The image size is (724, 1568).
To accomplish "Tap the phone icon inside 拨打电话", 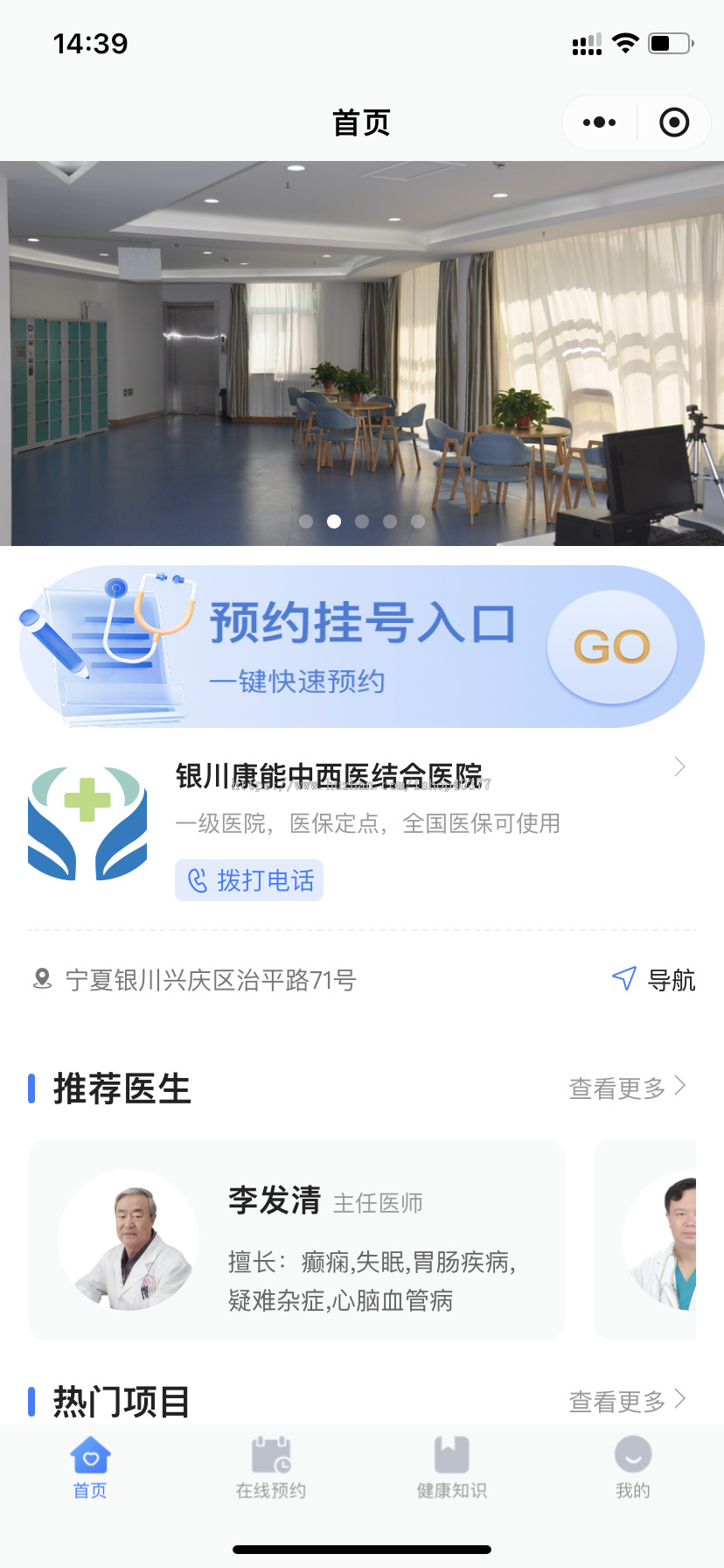I will (196, 880).
